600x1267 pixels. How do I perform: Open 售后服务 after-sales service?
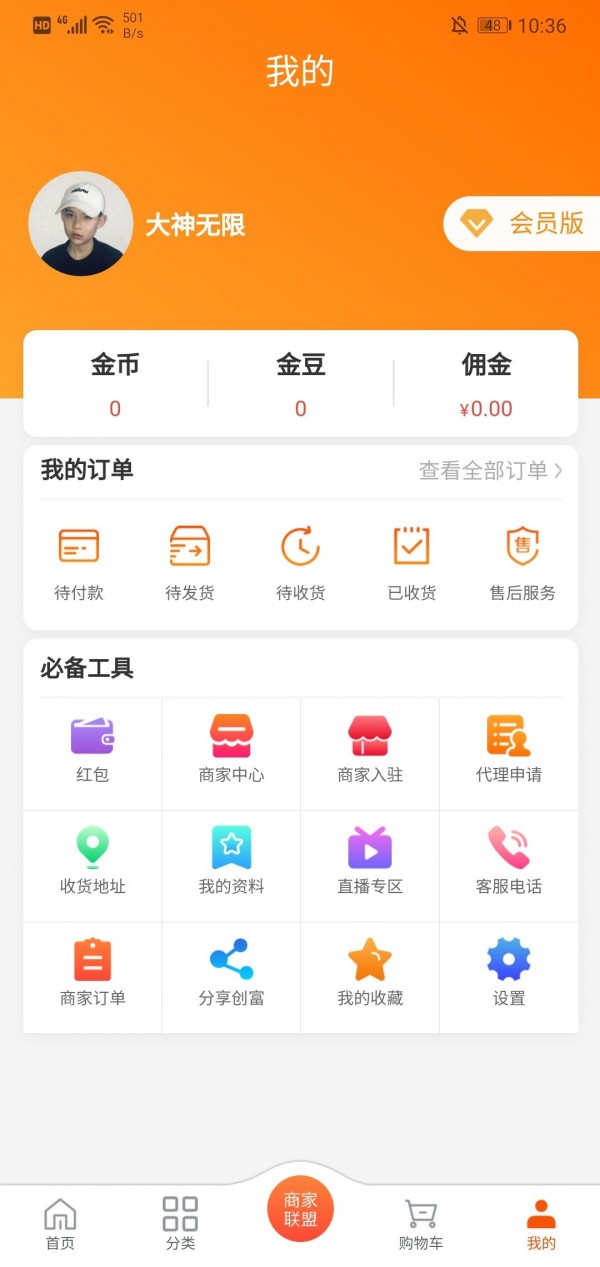[x=522, y=564]
